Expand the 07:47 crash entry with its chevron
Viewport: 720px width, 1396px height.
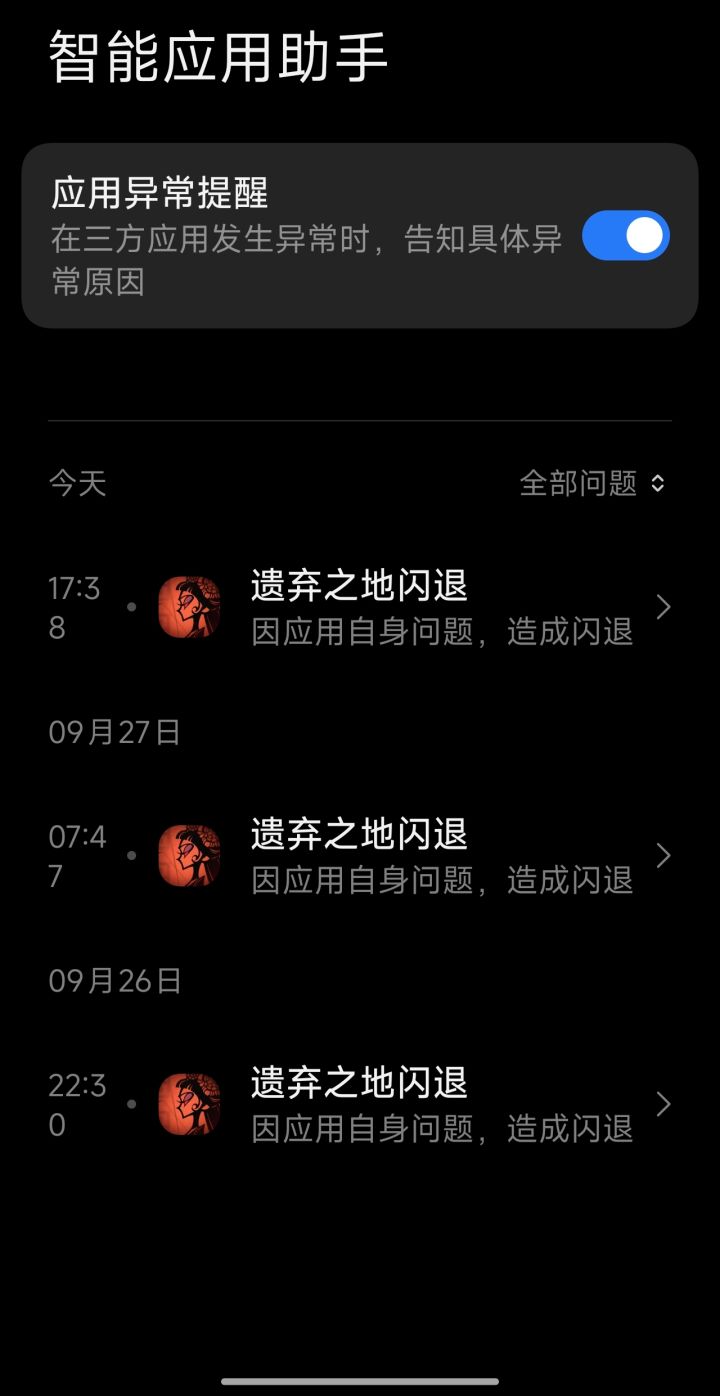click(x=662, y=855)
